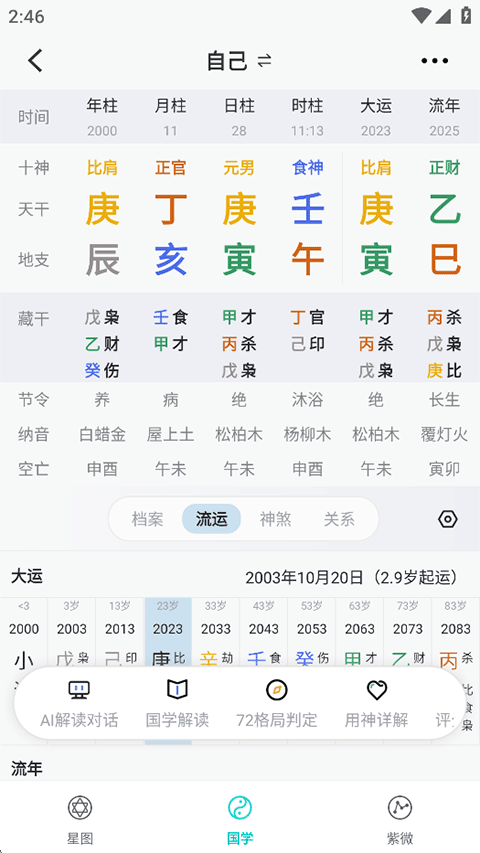Open 用神详解

[x=376, y=704]
